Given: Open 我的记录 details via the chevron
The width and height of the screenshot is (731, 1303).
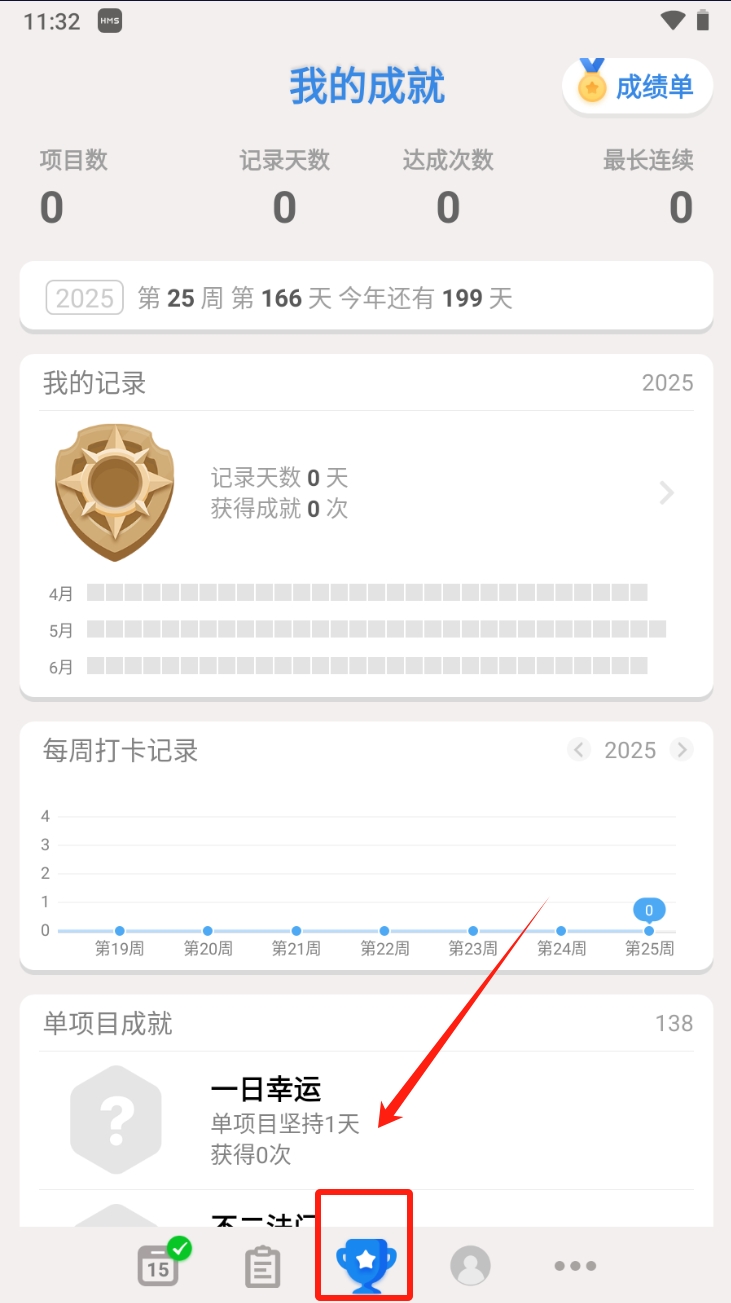Looking at the screenshot, I should click(667, 493).
